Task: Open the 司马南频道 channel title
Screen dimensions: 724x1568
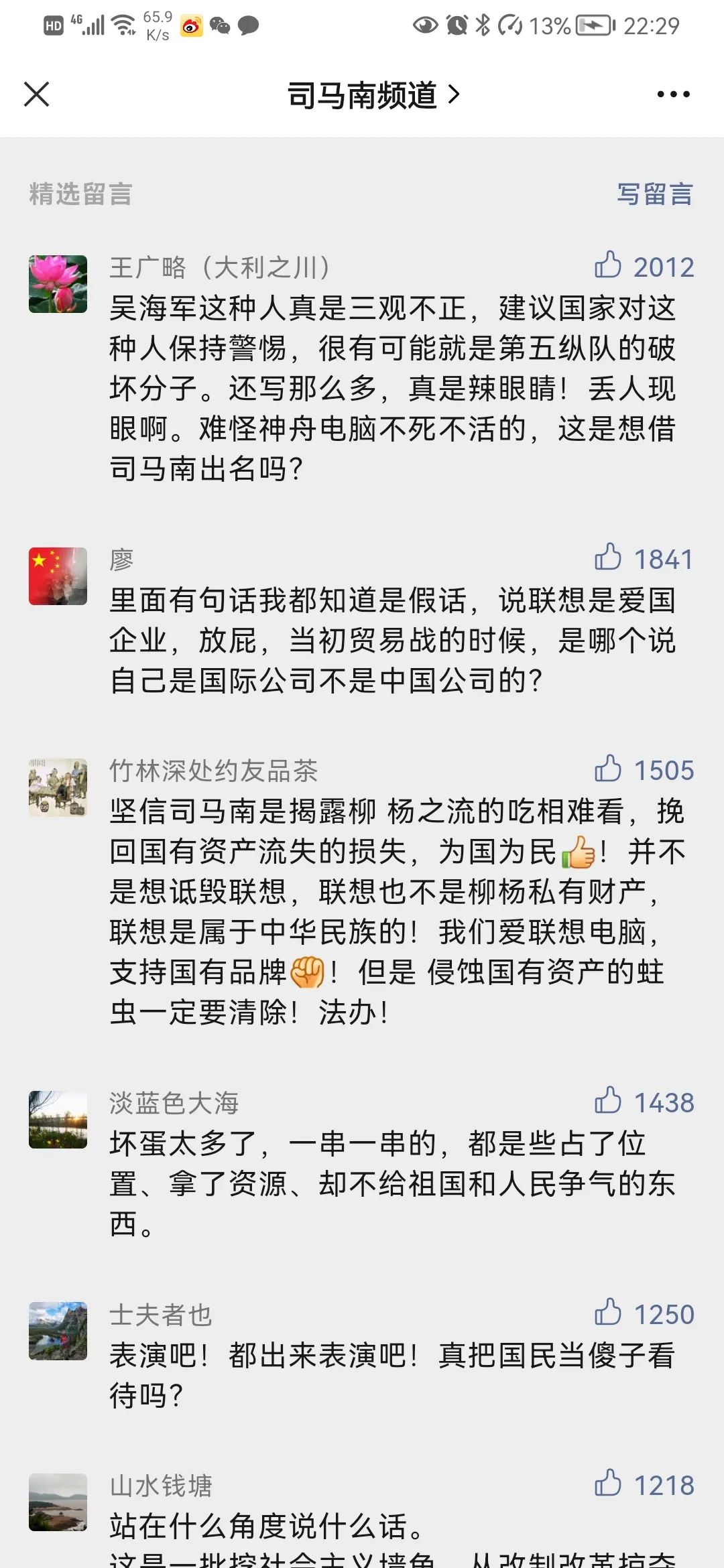Action: (373, 94)
